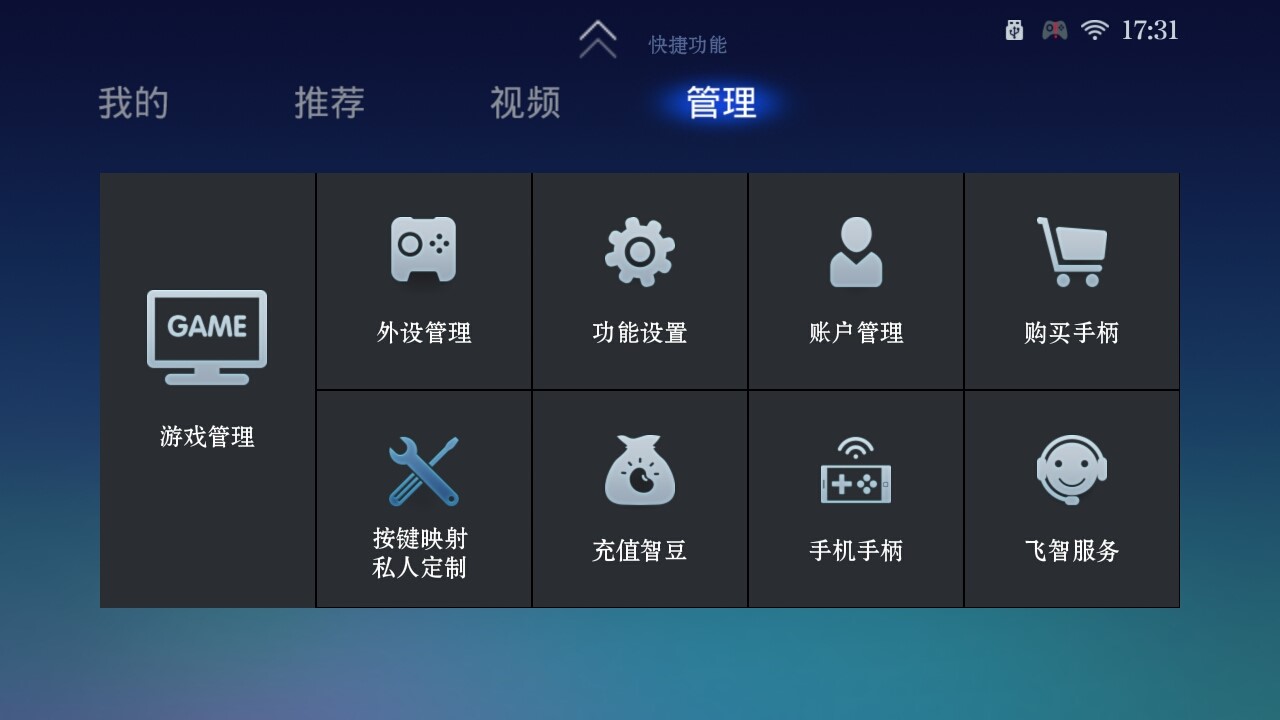The height and width of the screenshot is (720, 1280).
Task: Open 按键映射 私人定制
Action: tap(424, 499)
